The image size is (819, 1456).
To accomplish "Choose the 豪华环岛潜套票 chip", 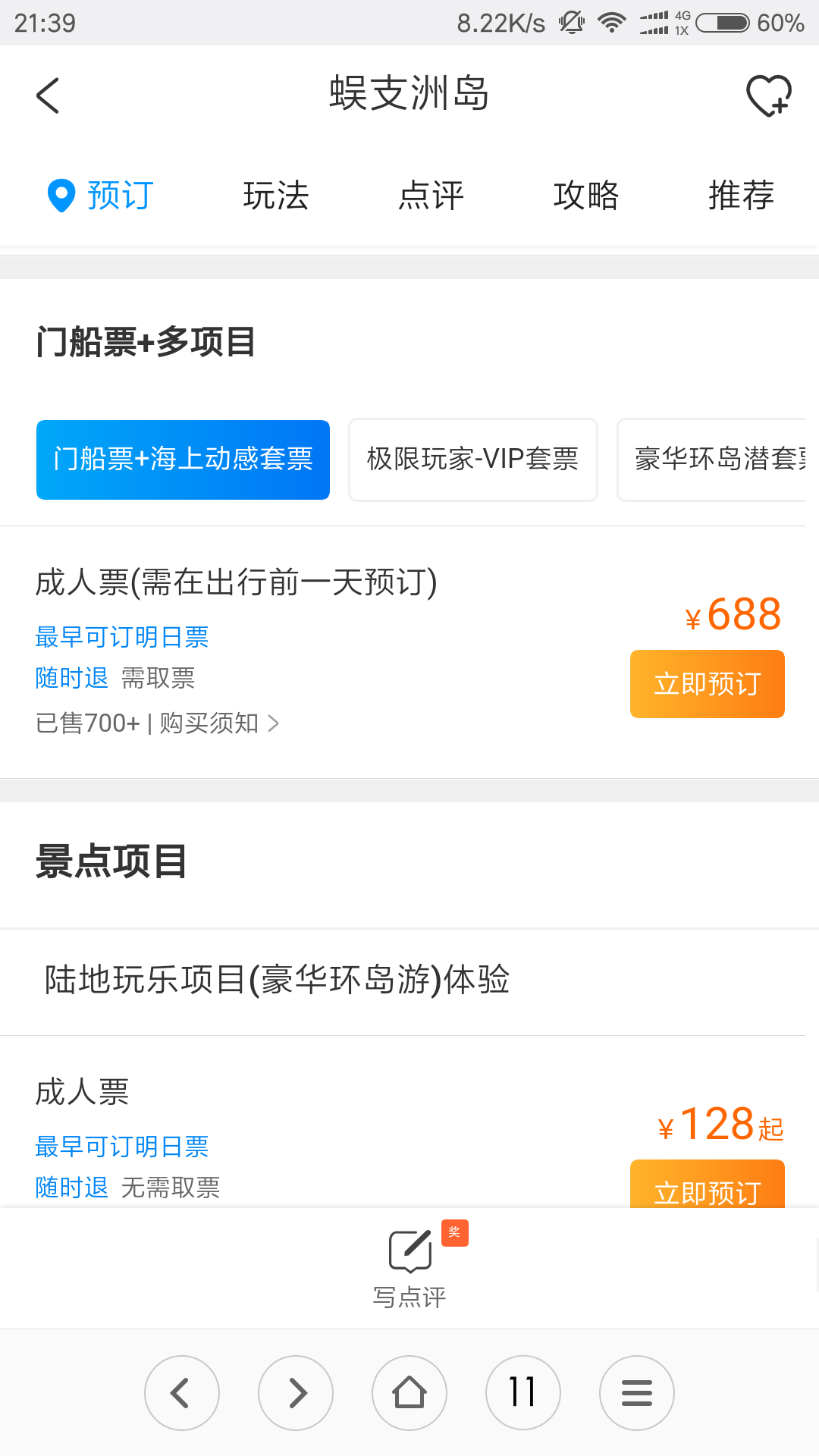I will pos(713,460).
